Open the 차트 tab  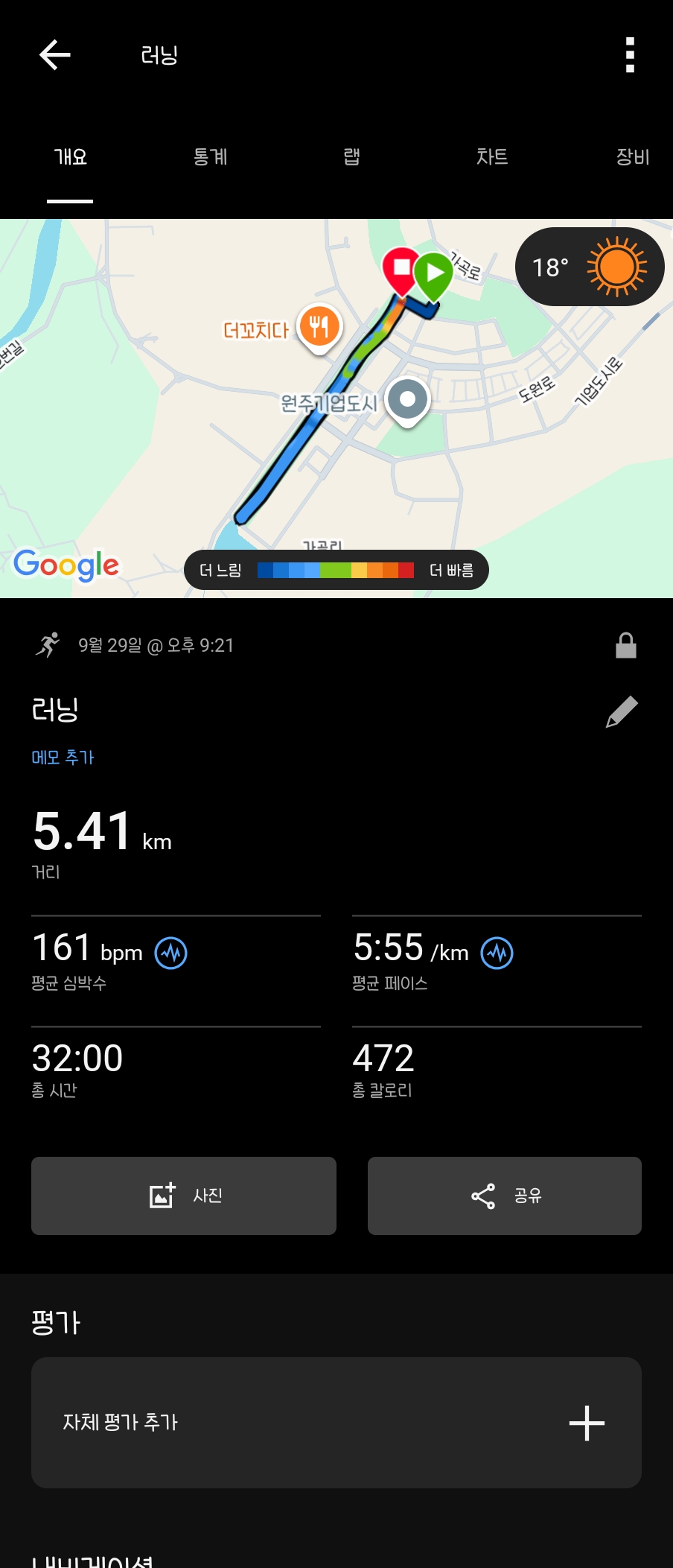click(492, 157)
